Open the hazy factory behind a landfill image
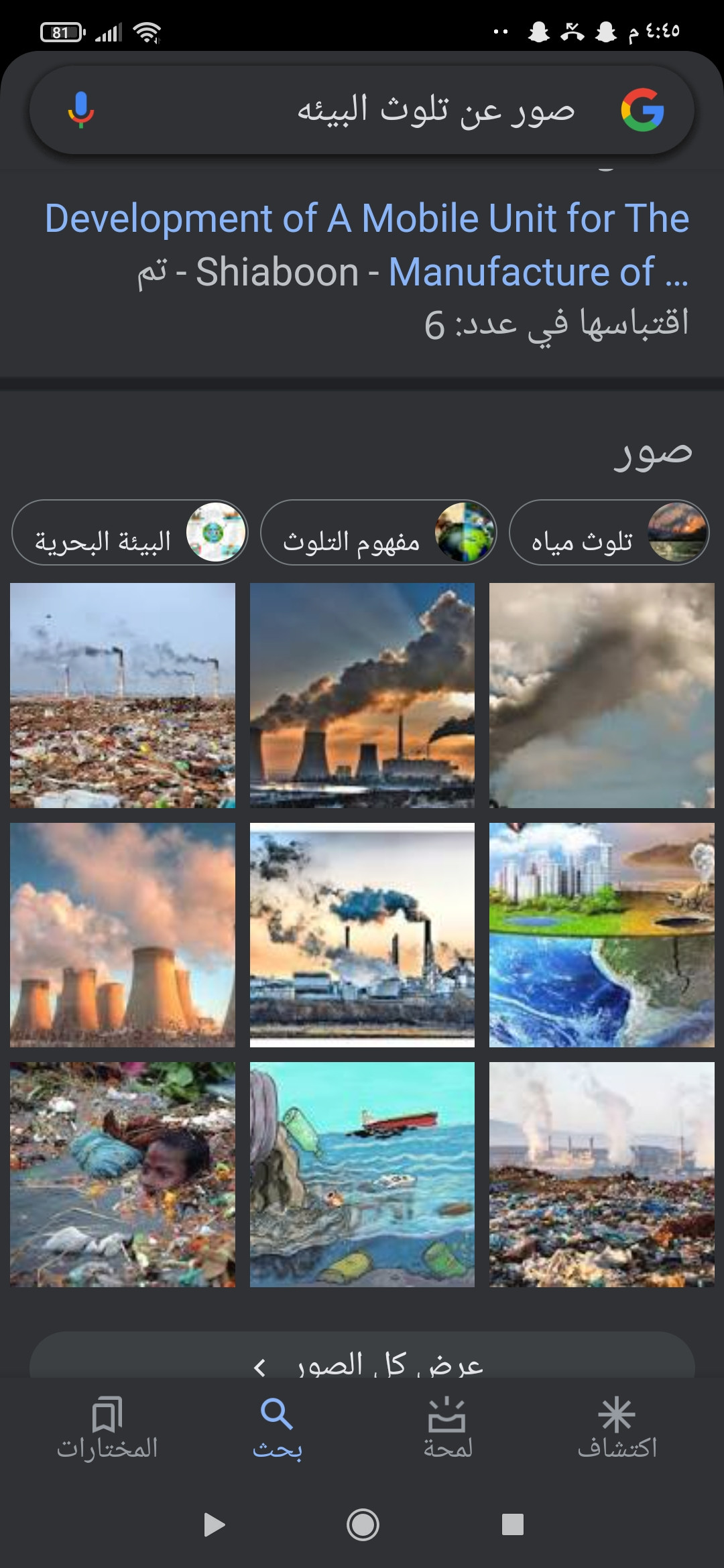 (x=601, y=1174)
